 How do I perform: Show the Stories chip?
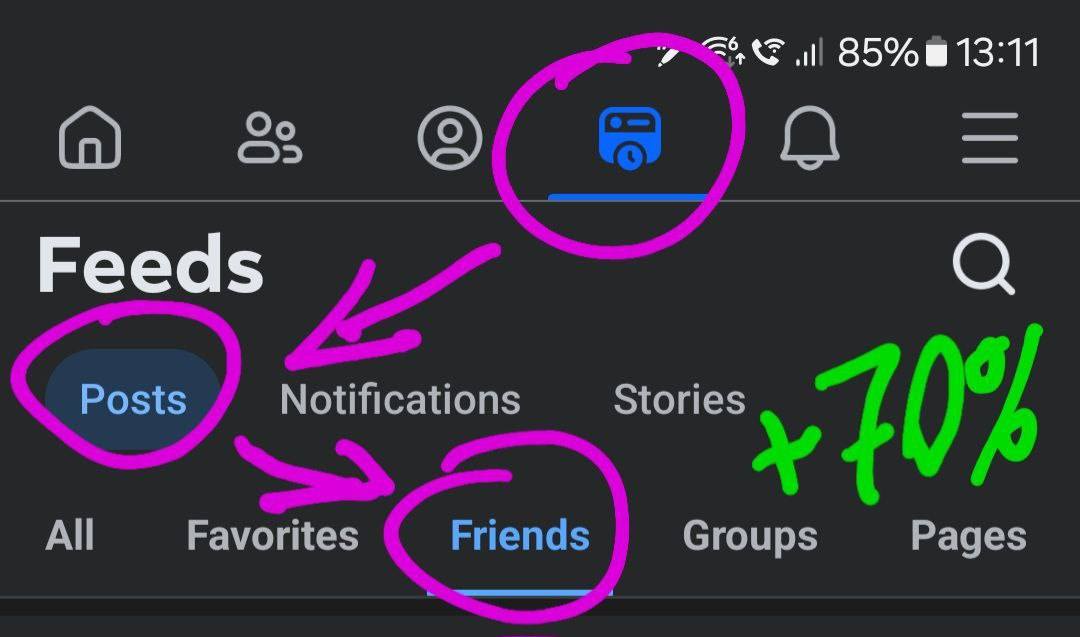679,400
